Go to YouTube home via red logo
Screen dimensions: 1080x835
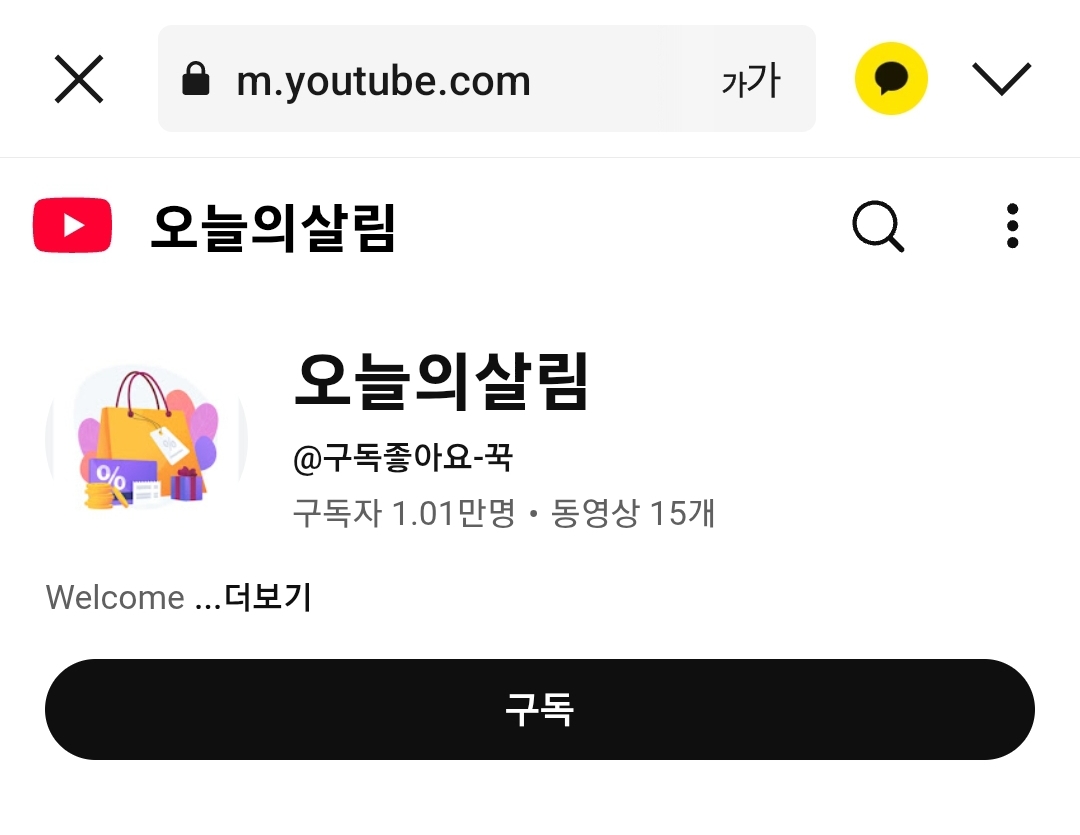pyautogui.click(x=72, y=226)
